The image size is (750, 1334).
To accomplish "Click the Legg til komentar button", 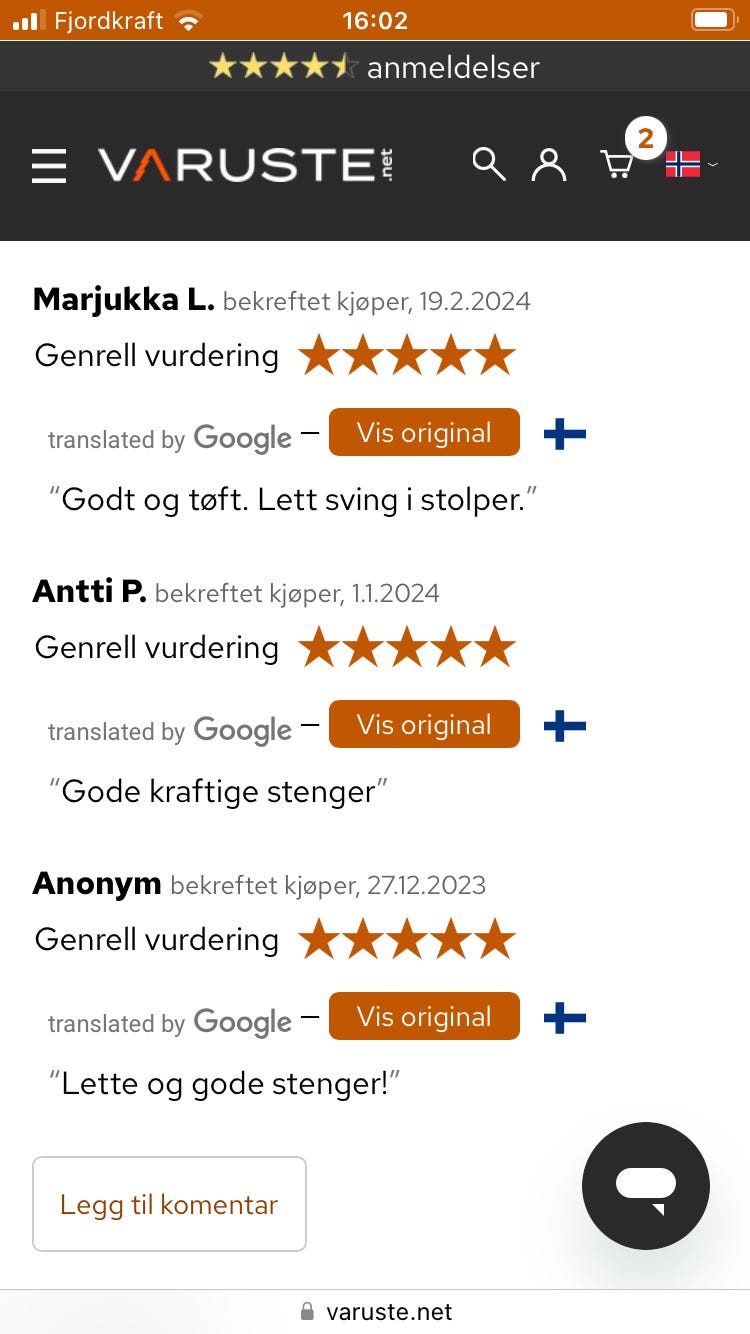I will pyautogui.click(x=168, y=1204).
